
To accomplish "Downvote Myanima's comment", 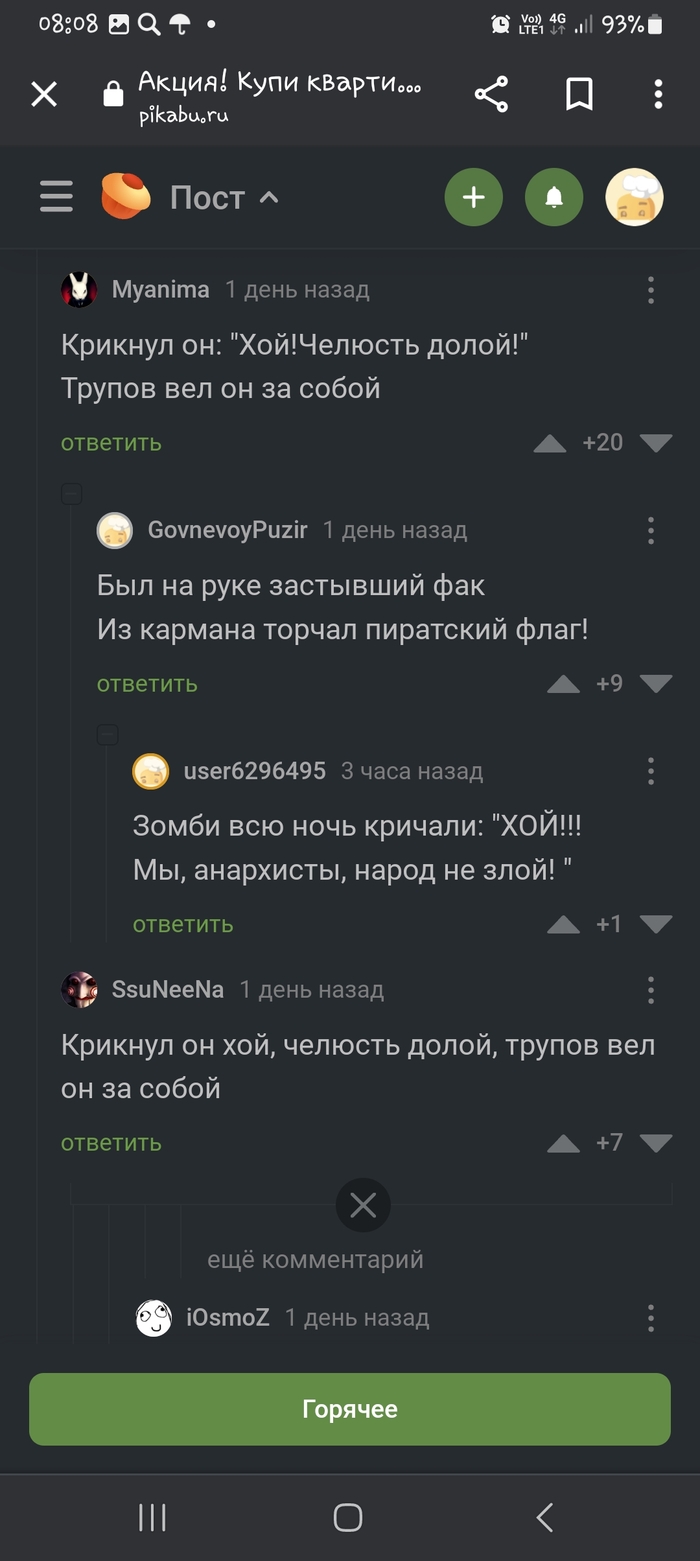I will [x=656, y=443].
